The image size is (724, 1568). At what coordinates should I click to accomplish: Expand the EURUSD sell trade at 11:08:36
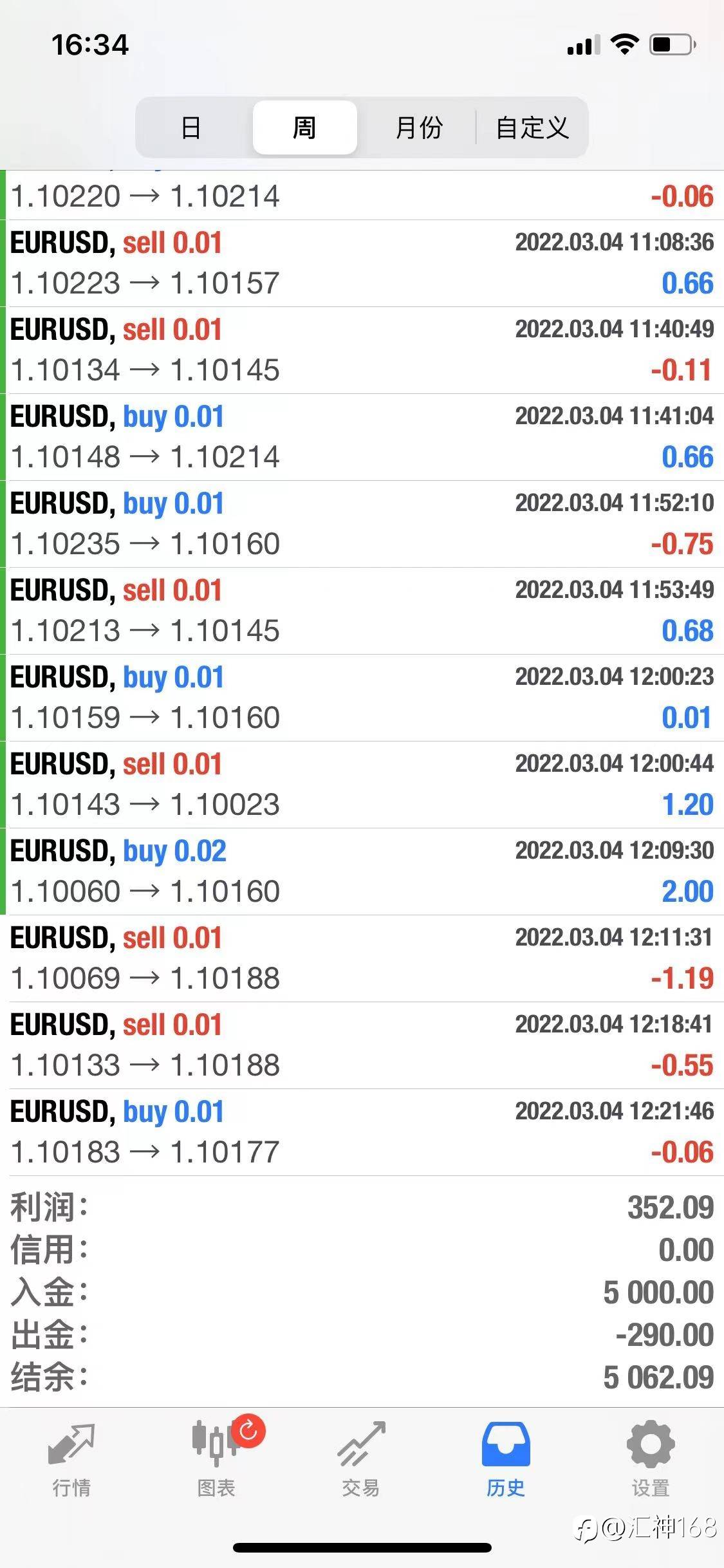362,263
